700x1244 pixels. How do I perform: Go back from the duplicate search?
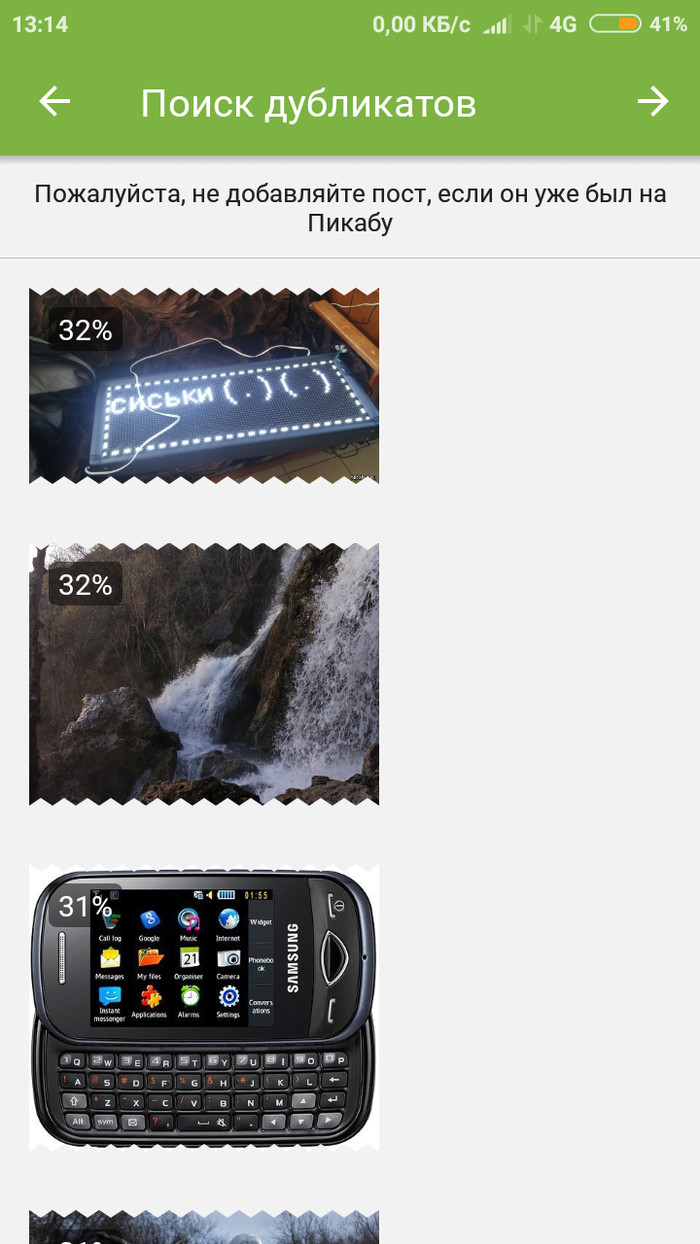point(55,101)
